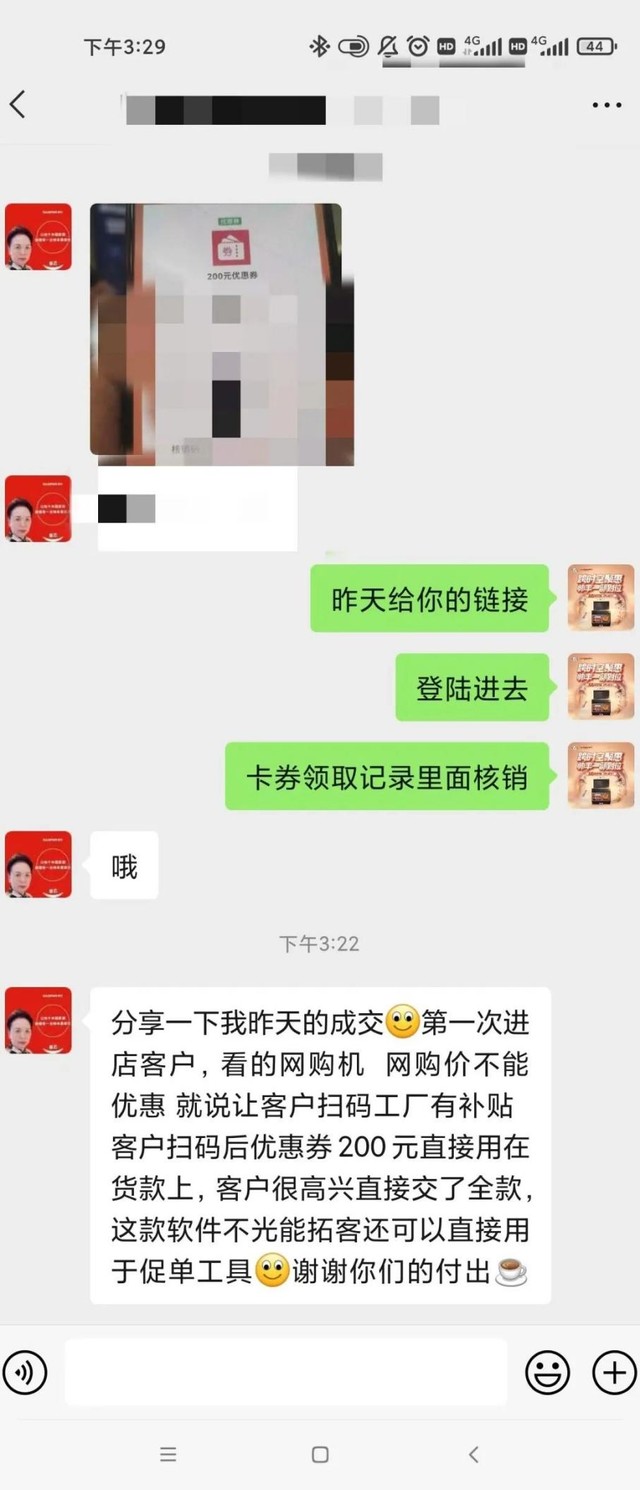
Task: Tap the system back navigation button
Action: [473, 1455]
